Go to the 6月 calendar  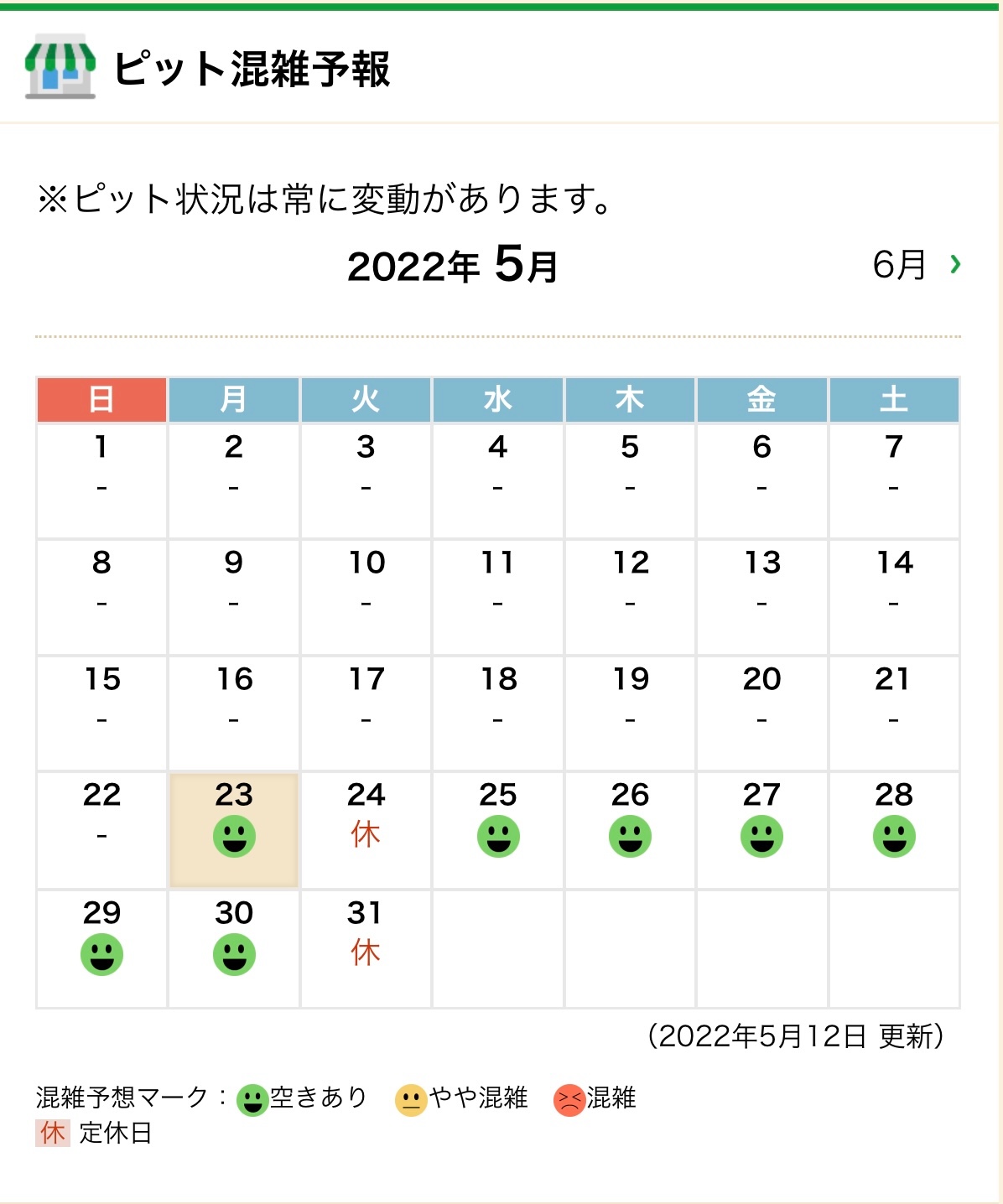915,265
